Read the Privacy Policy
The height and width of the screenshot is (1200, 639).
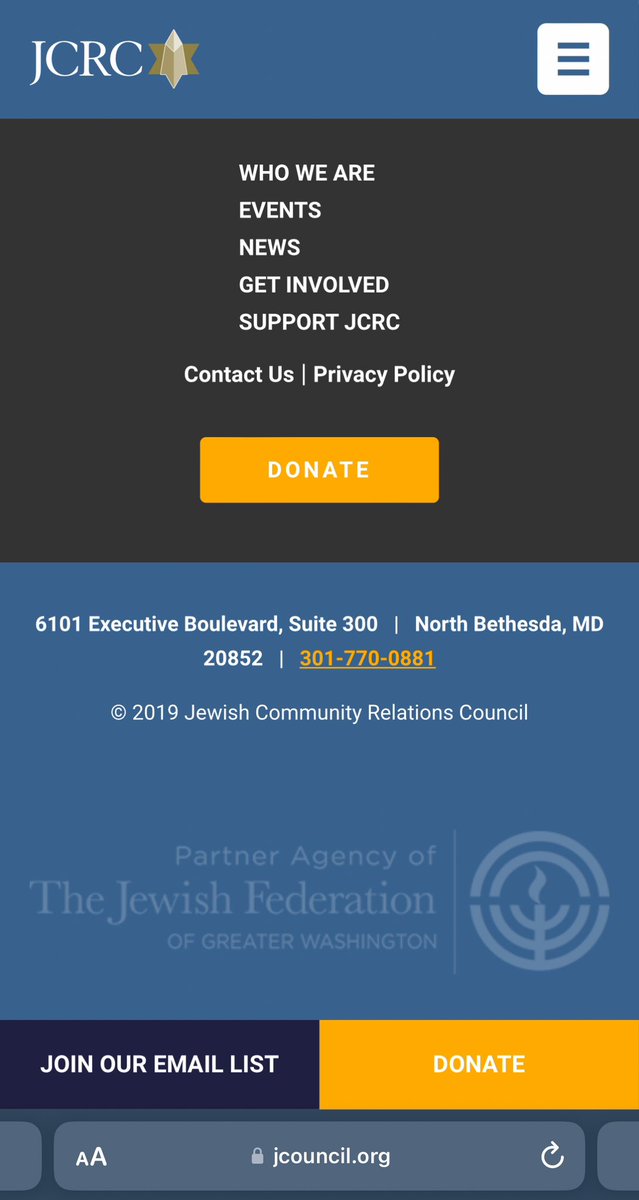[384, 375]
